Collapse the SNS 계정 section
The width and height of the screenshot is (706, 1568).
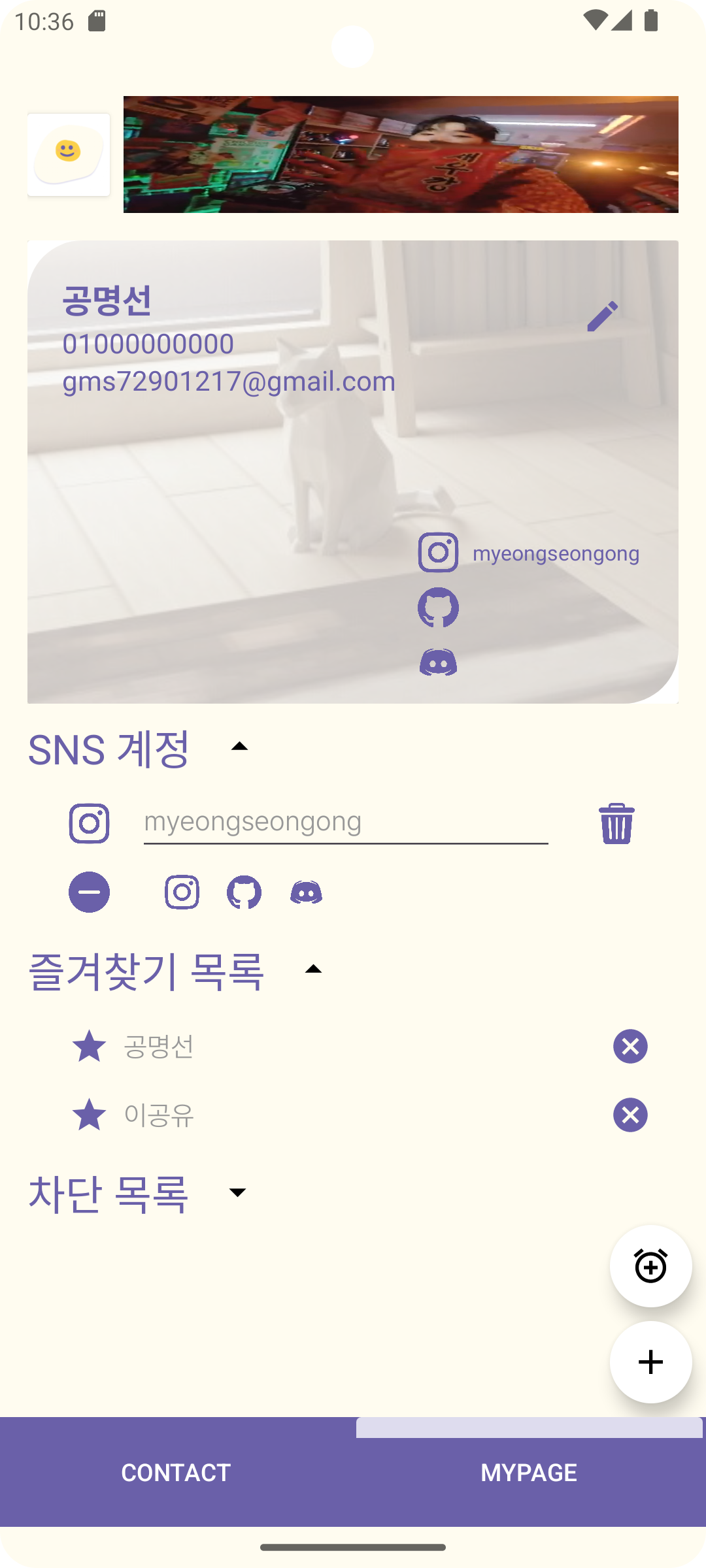[x=239, y=746]
